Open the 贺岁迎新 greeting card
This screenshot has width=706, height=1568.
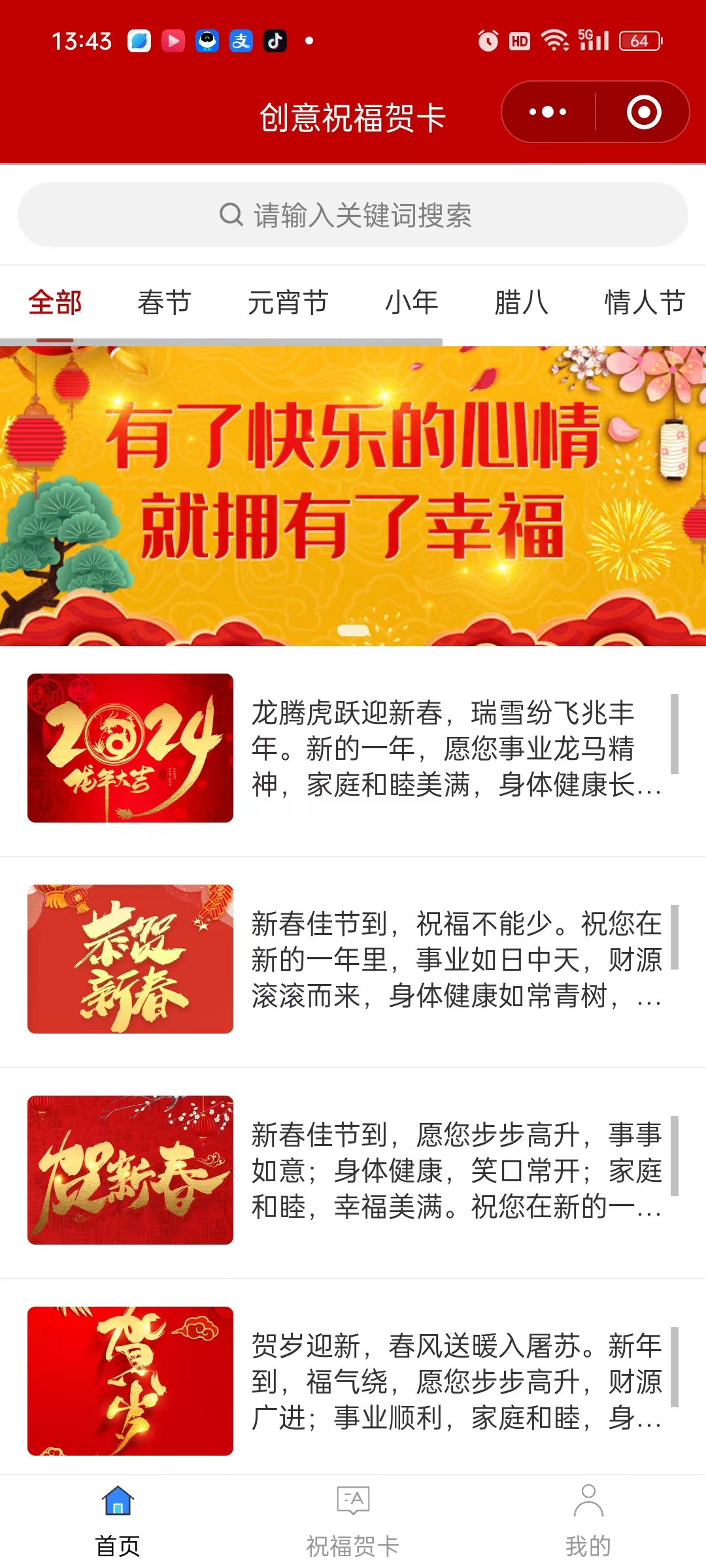pos(353,1381)
